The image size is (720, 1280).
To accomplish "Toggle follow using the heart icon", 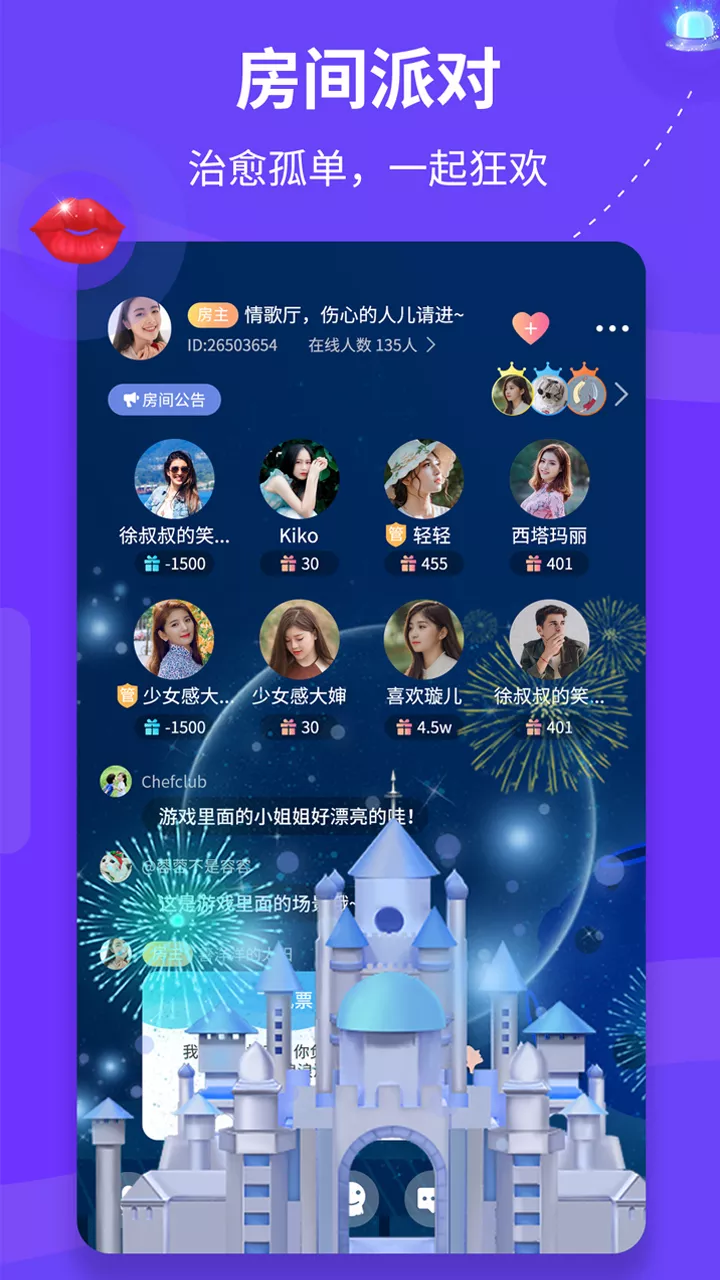I will click(x=530, y=325).
